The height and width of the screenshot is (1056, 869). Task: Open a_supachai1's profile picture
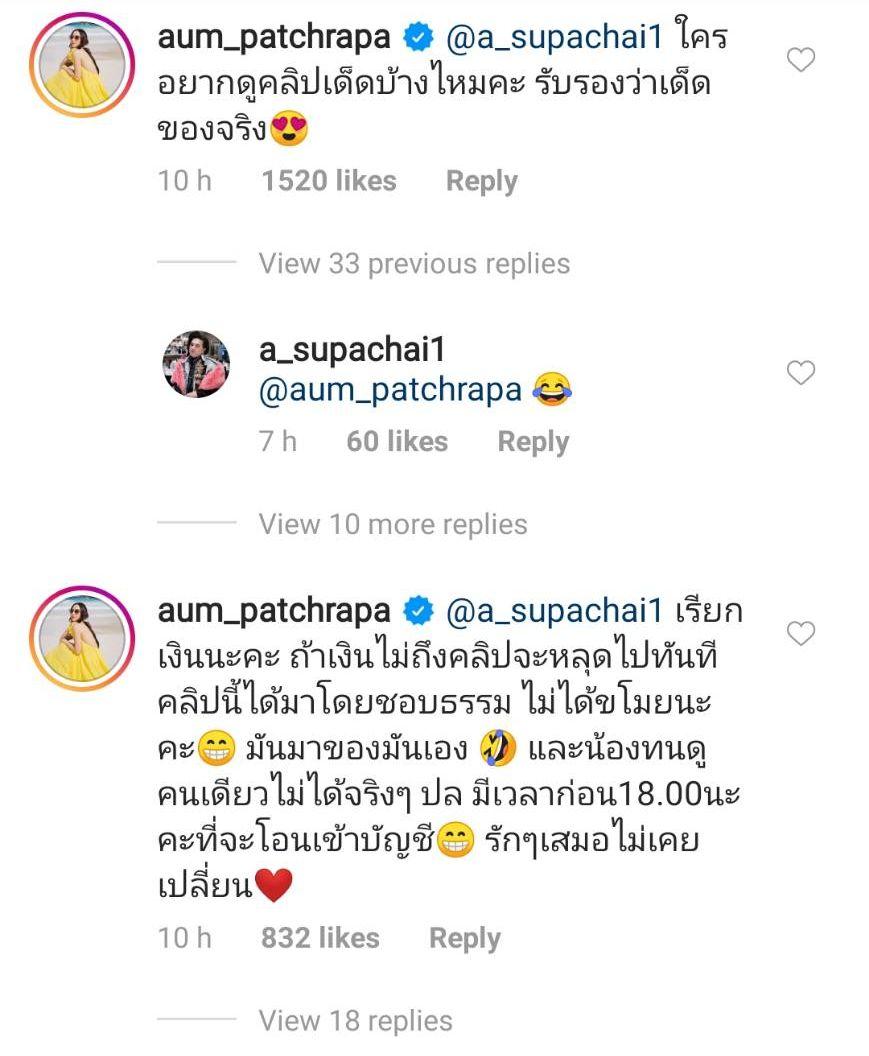[196, 364]
